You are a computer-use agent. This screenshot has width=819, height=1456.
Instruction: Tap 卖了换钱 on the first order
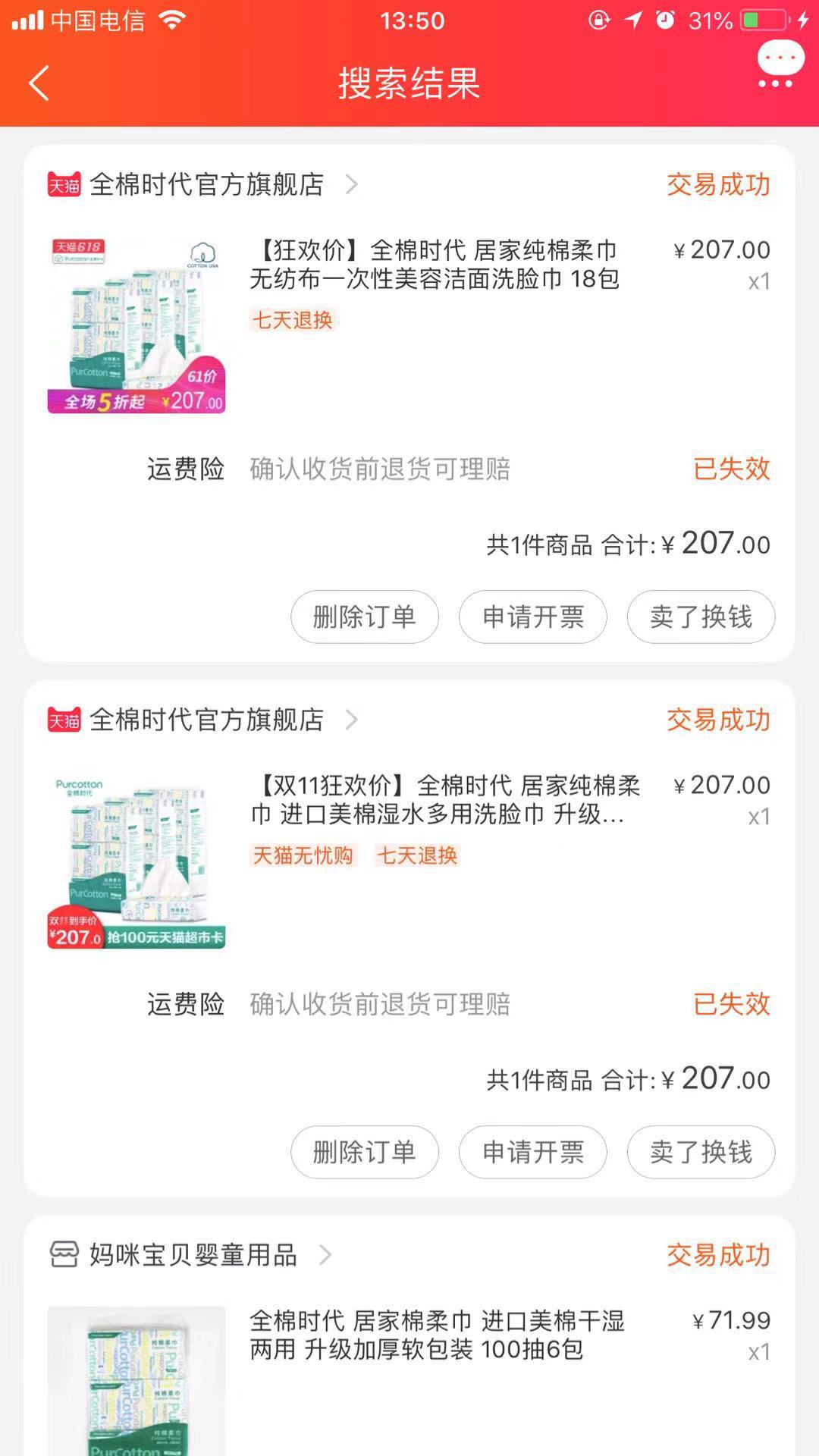pos(700,618)
